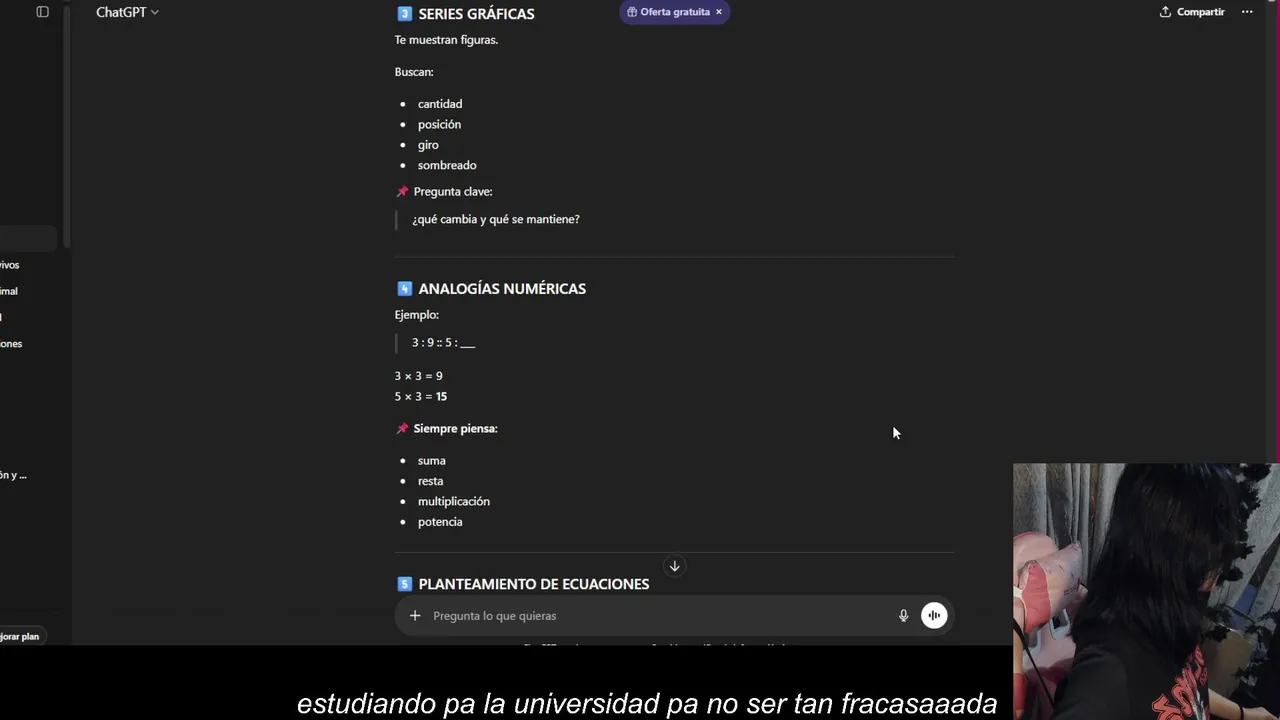1280x720 pixels.
Task: Jump to bottom with the down arrow
Action: (674, 566)
